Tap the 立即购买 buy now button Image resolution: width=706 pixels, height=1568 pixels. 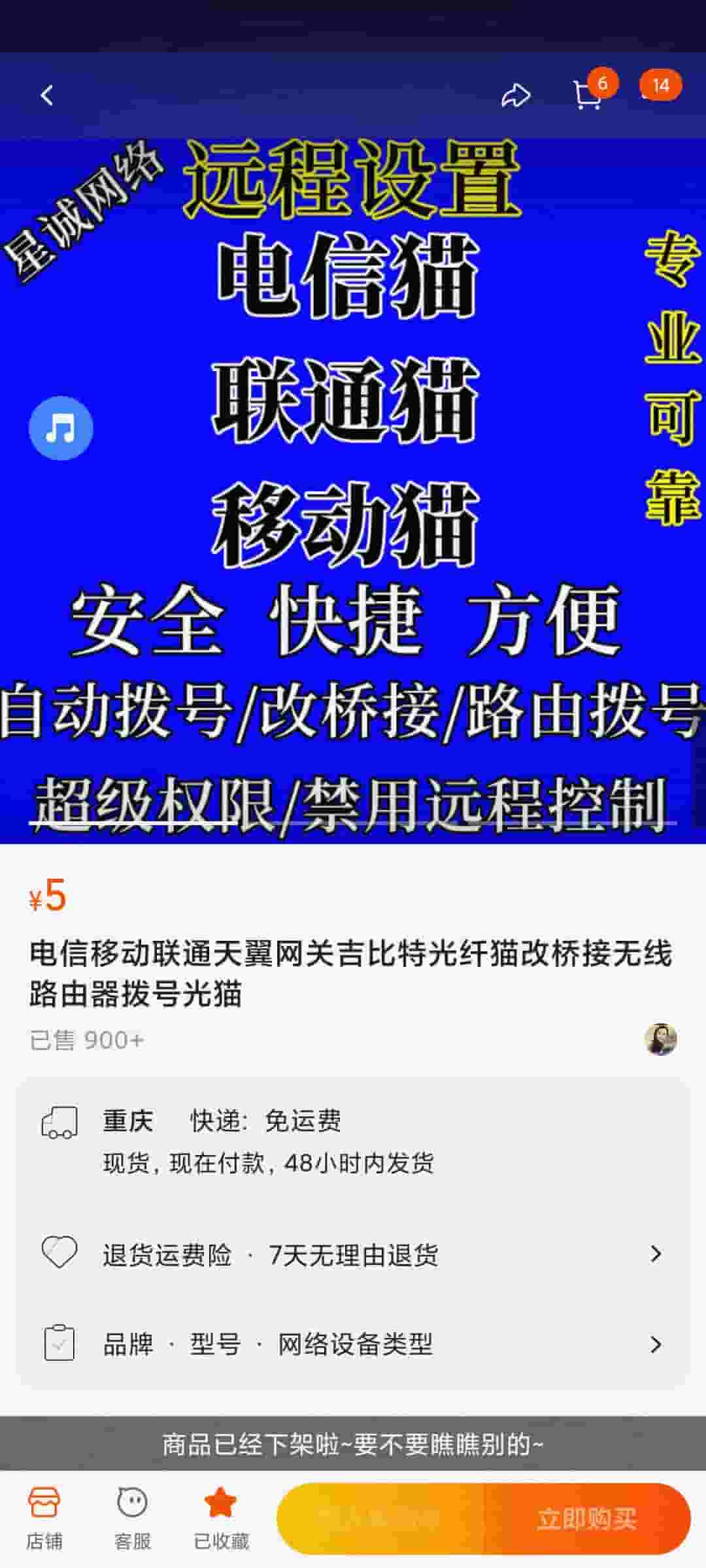coord(587,1519)
